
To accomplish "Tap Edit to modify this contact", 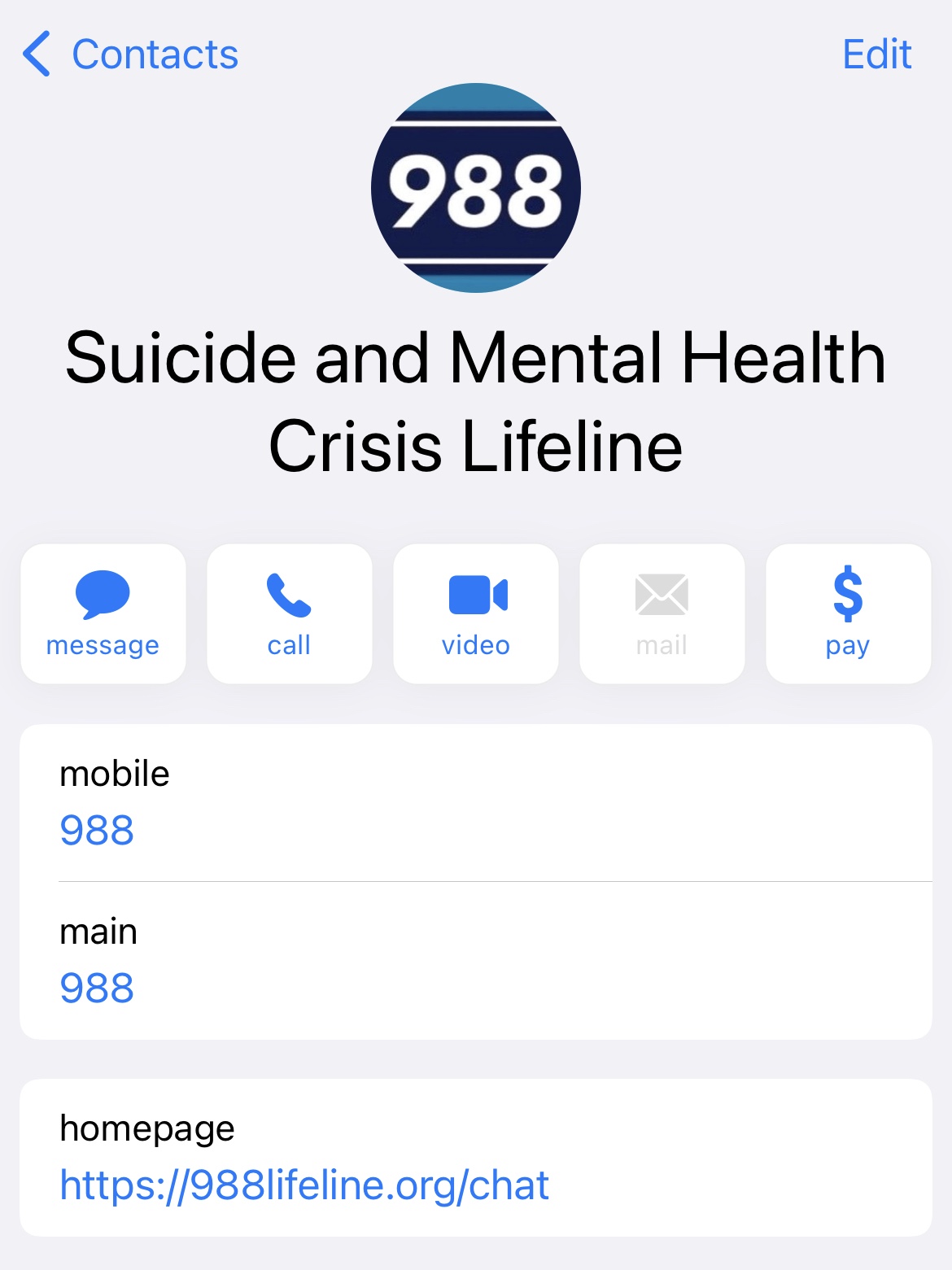I will [876, 55].
